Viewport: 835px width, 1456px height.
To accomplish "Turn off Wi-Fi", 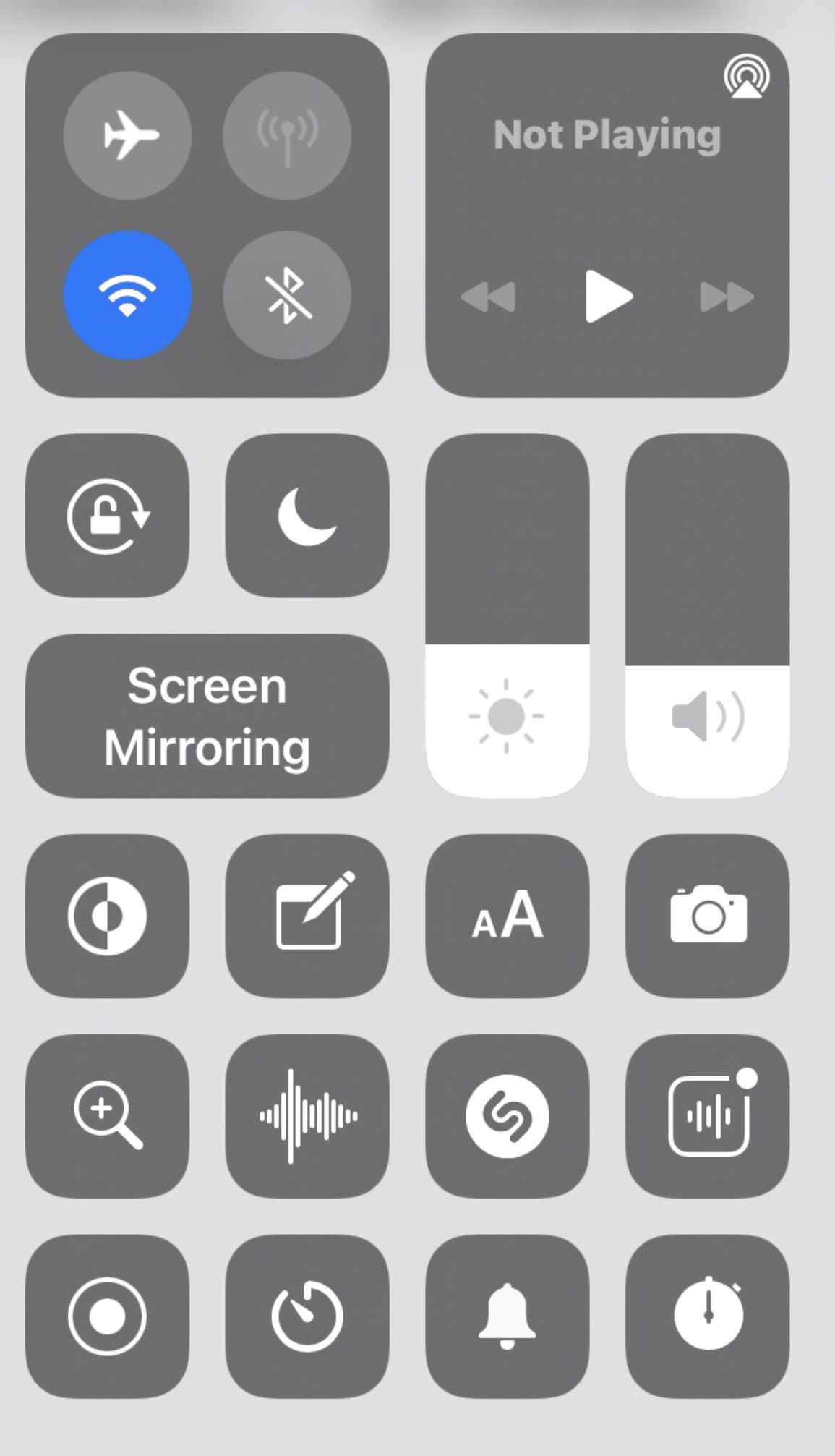I will 128,295.
